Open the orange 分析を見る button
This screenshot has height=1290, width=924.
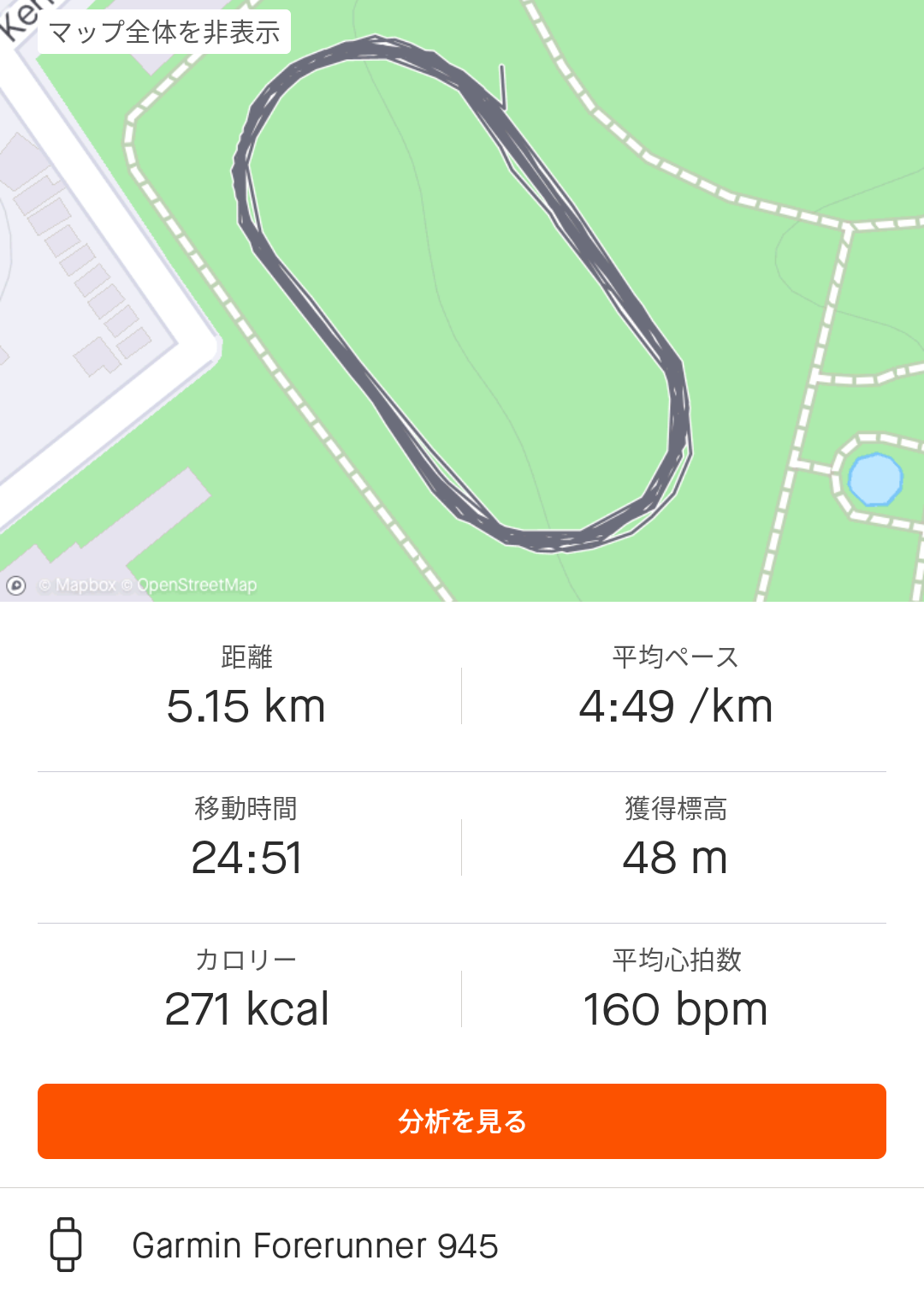(x=462, y=1121)
